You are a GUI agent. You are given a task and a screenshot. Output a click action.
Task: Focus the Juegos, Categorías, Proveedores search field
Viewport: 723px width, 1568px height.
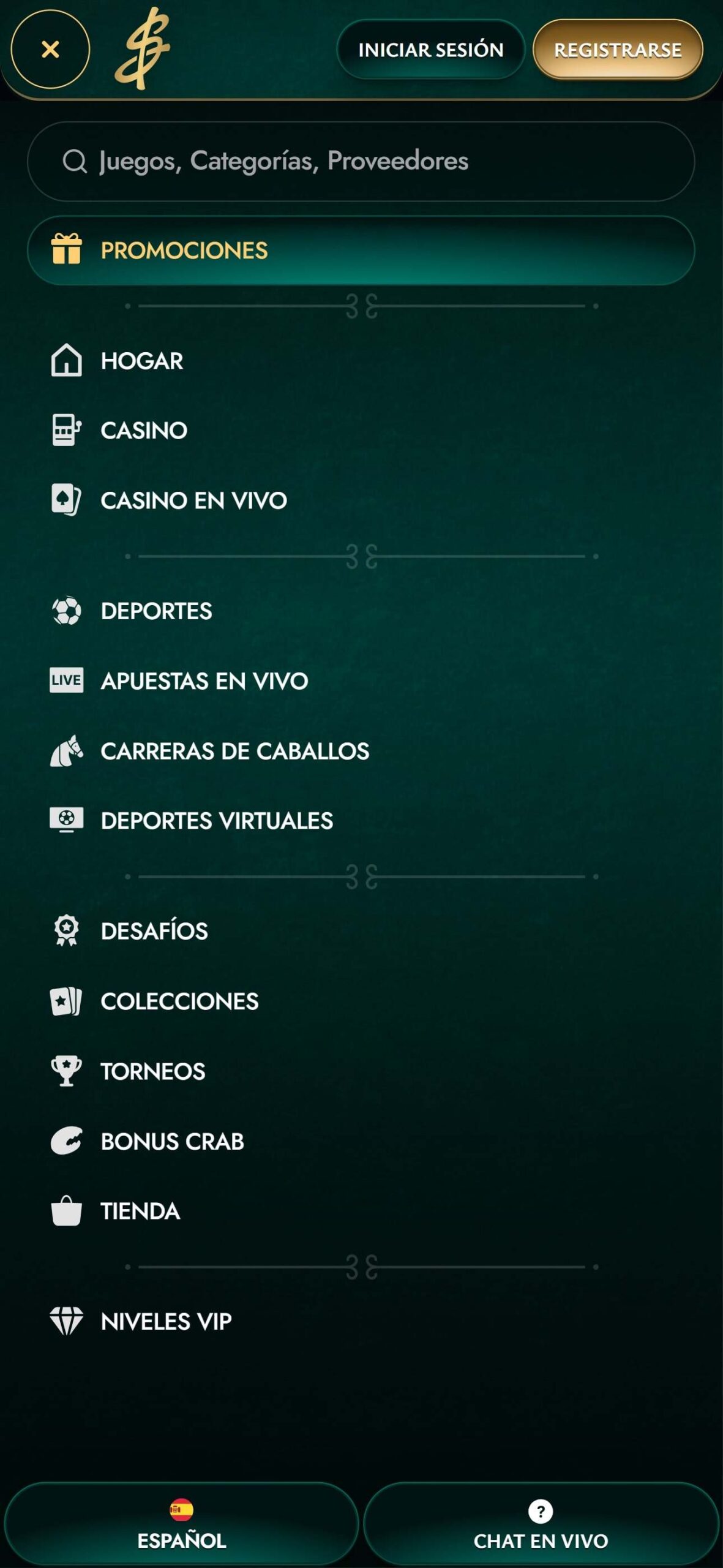click(x=361, y=161)
